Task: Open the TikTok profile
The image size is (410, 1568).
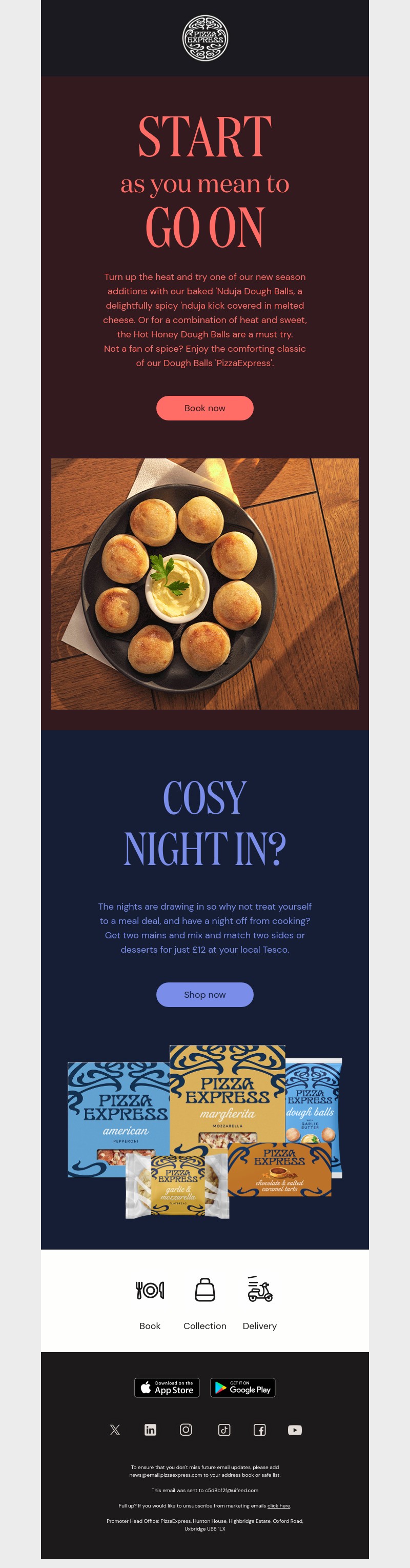Action: [x=224, y=1430]
